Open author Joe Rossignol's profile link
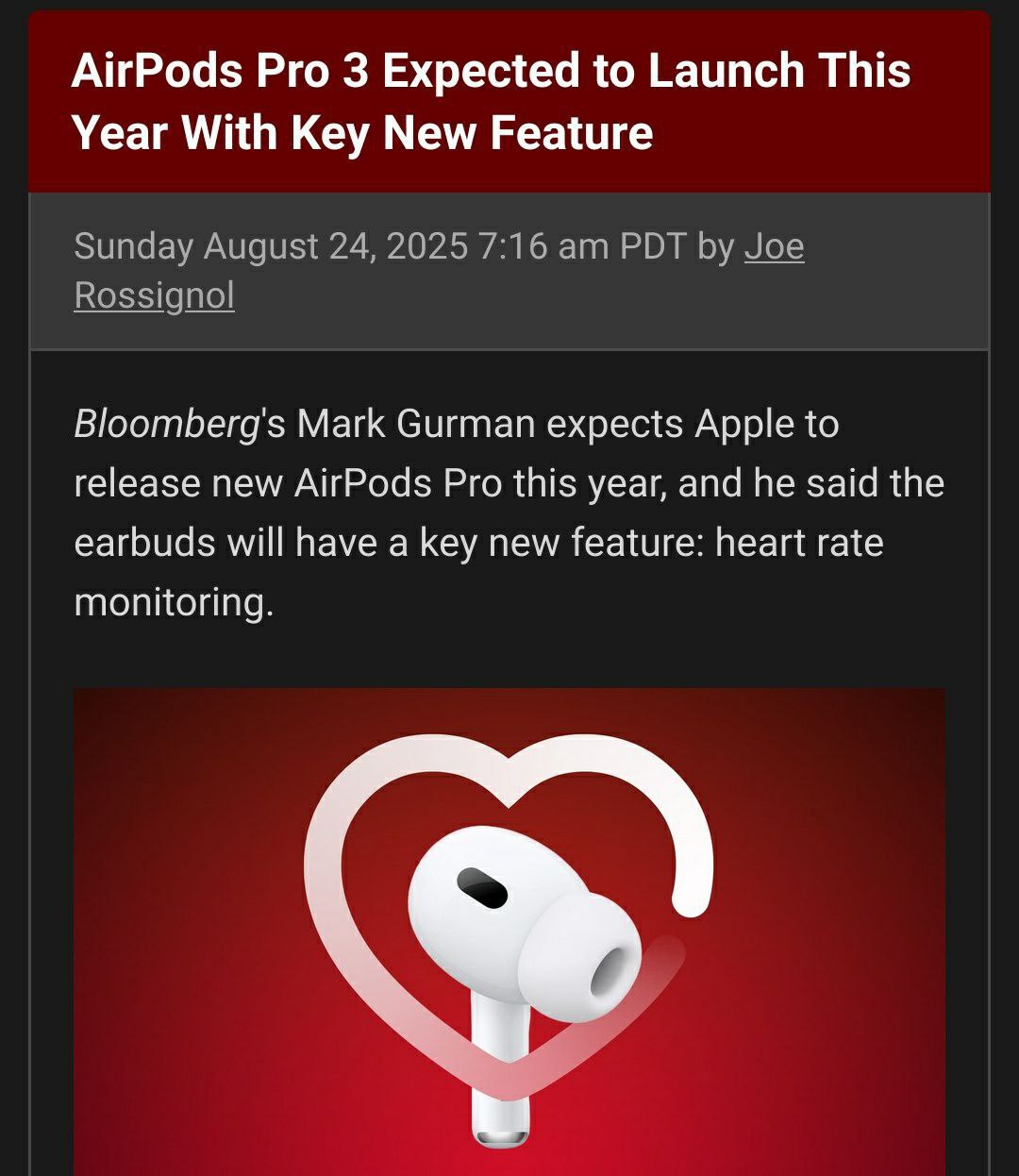The height and width of the screenshot is (1176, 1019). [x=154, y=295]
